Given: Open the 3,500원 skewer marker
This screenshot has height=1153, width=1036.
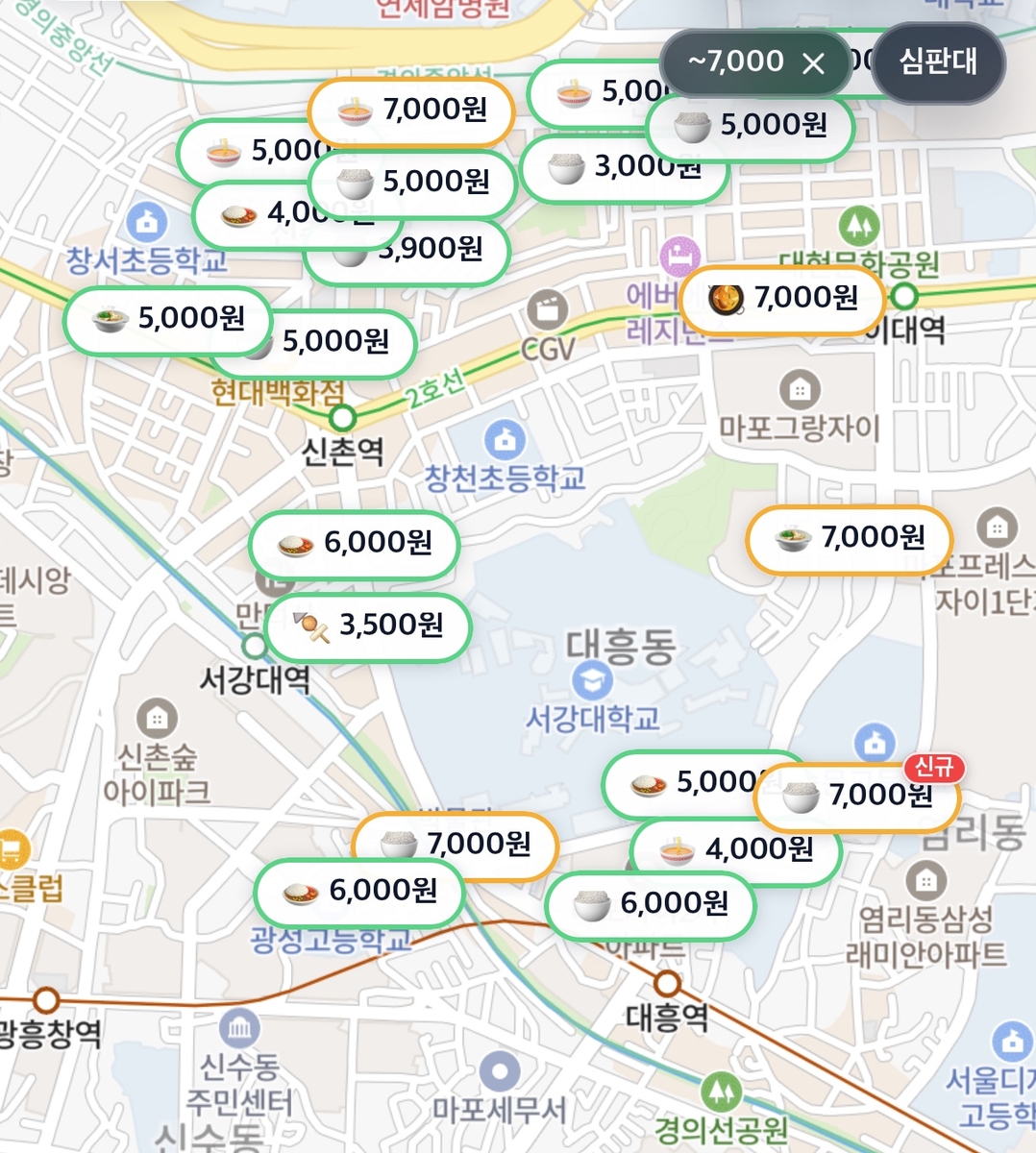Looking at the screenshot, I should tap(368, 626).
